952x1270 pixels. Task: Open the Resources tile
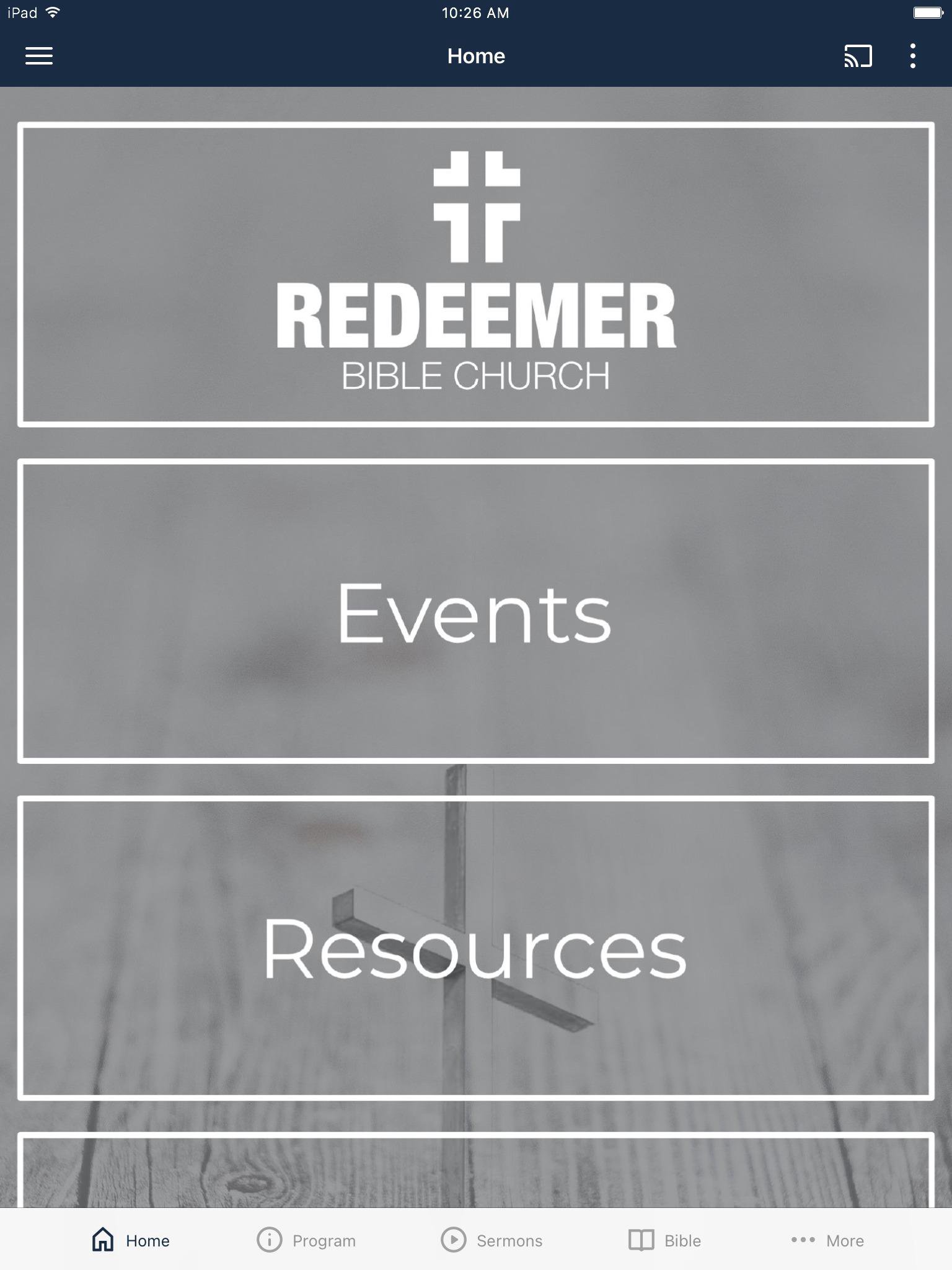pos(476,948)
